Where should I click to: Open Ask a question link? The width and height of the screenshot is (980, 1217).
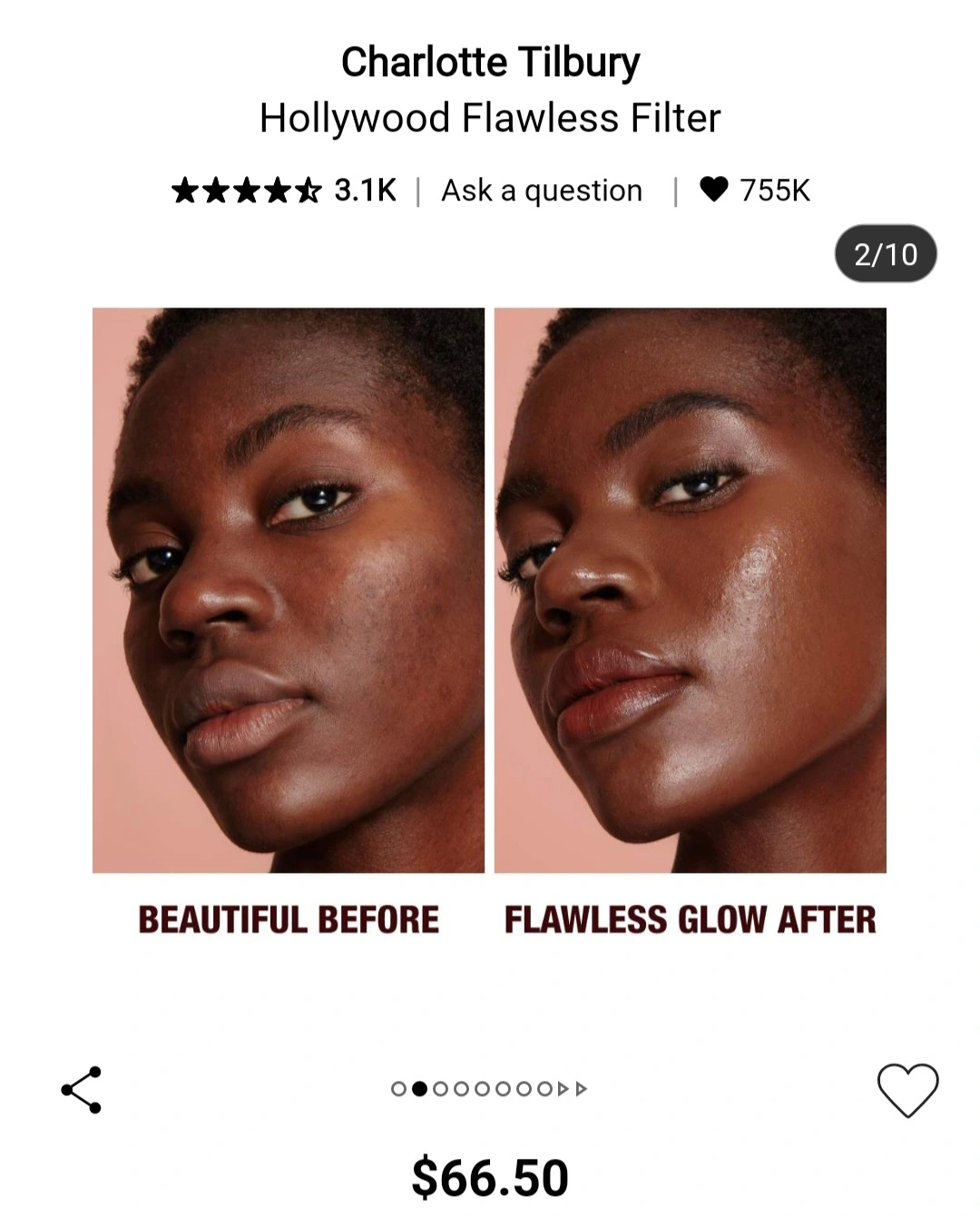click(542, 191)
